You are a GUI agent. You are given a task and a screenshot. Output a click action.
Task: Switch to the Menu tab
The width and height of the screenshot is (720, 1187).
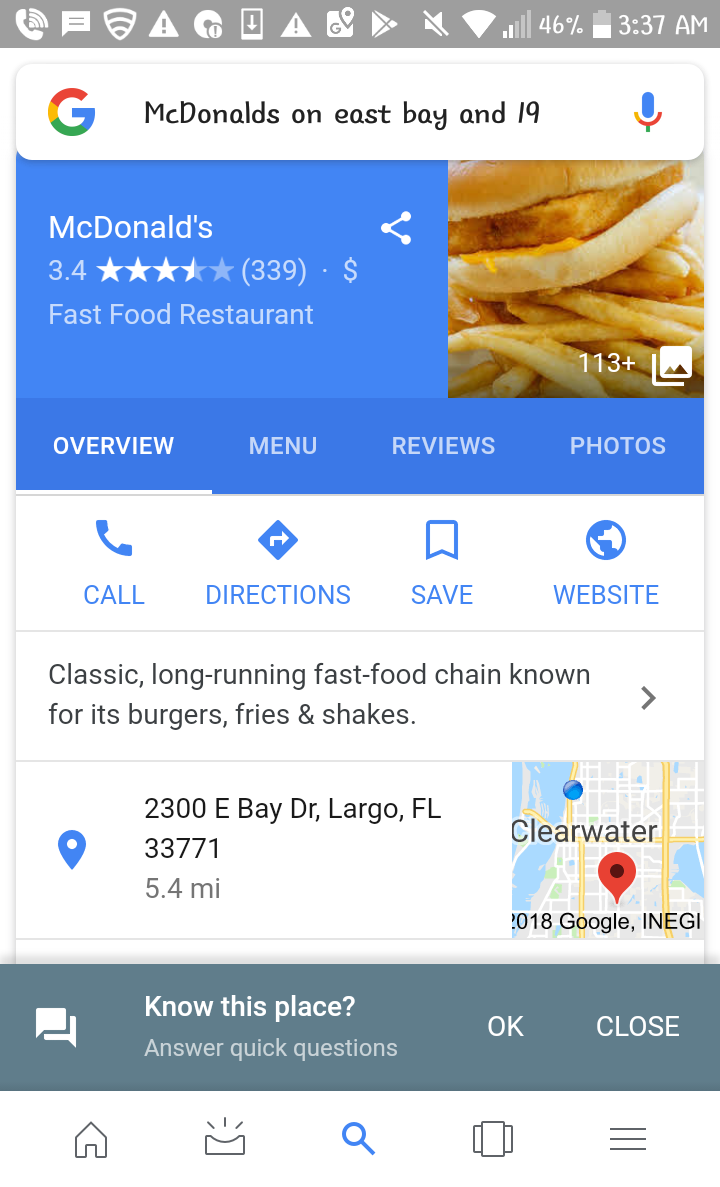click(x=283, y=446)
